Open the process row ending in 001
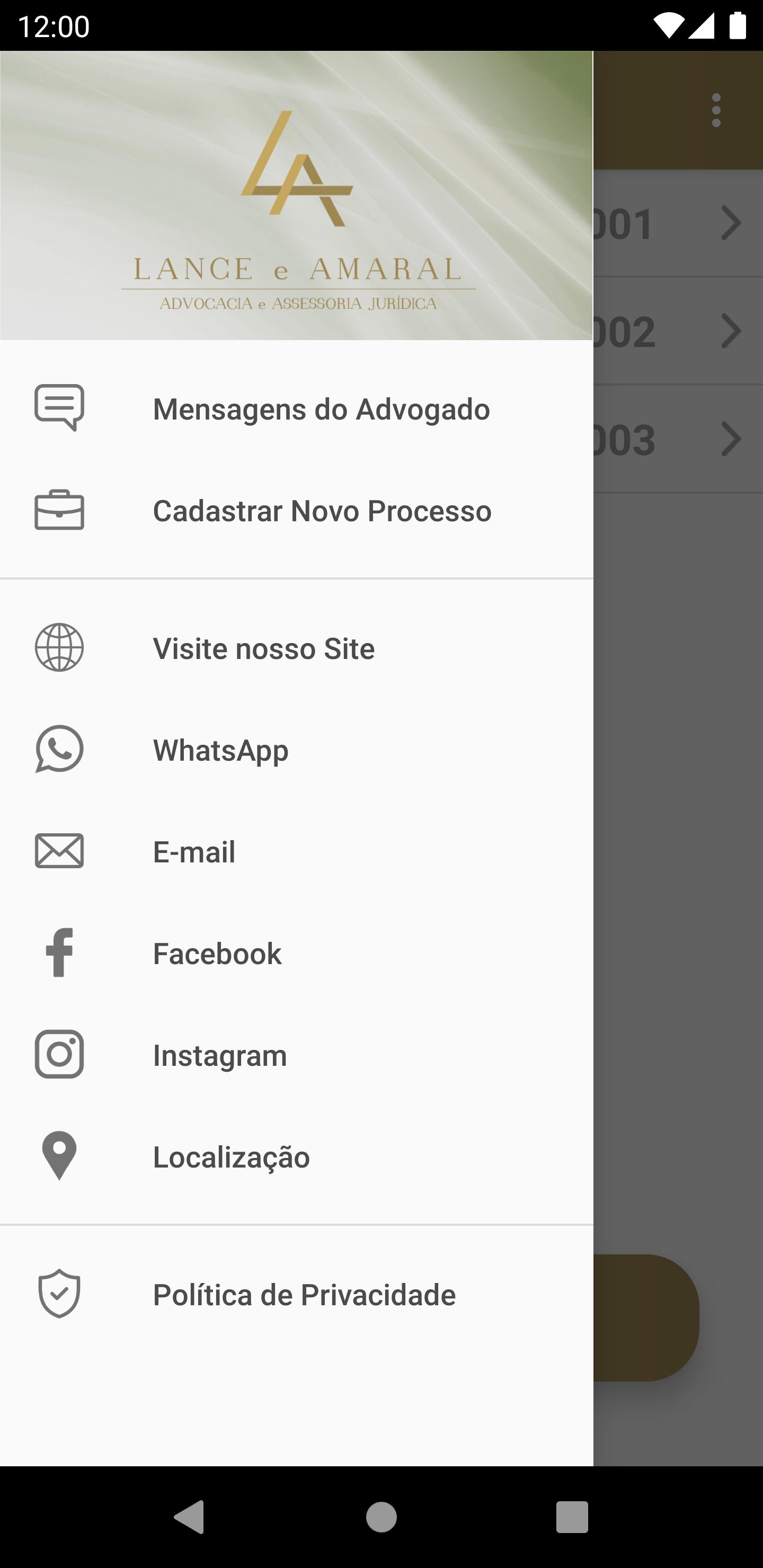Image resolution: width=763 pixels, height=1568 pixels. click(x=678, y=224)
